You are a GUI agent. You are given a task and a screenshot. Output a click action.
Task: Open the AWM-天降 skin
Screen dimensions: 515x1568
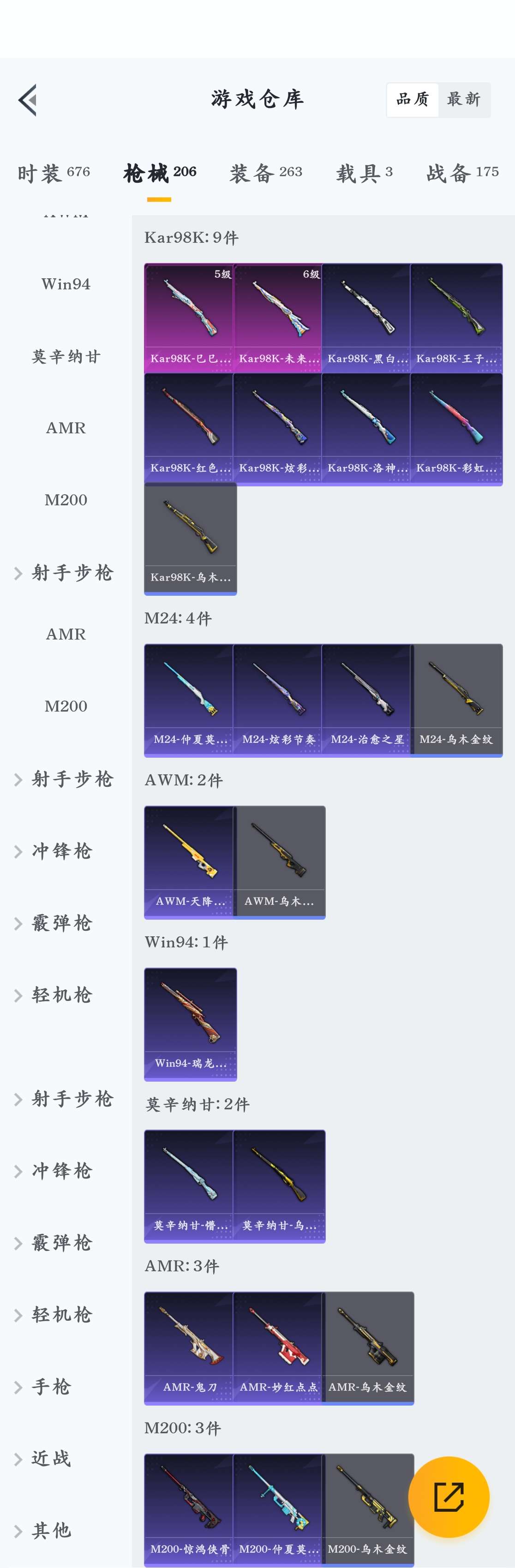point(189,862)
